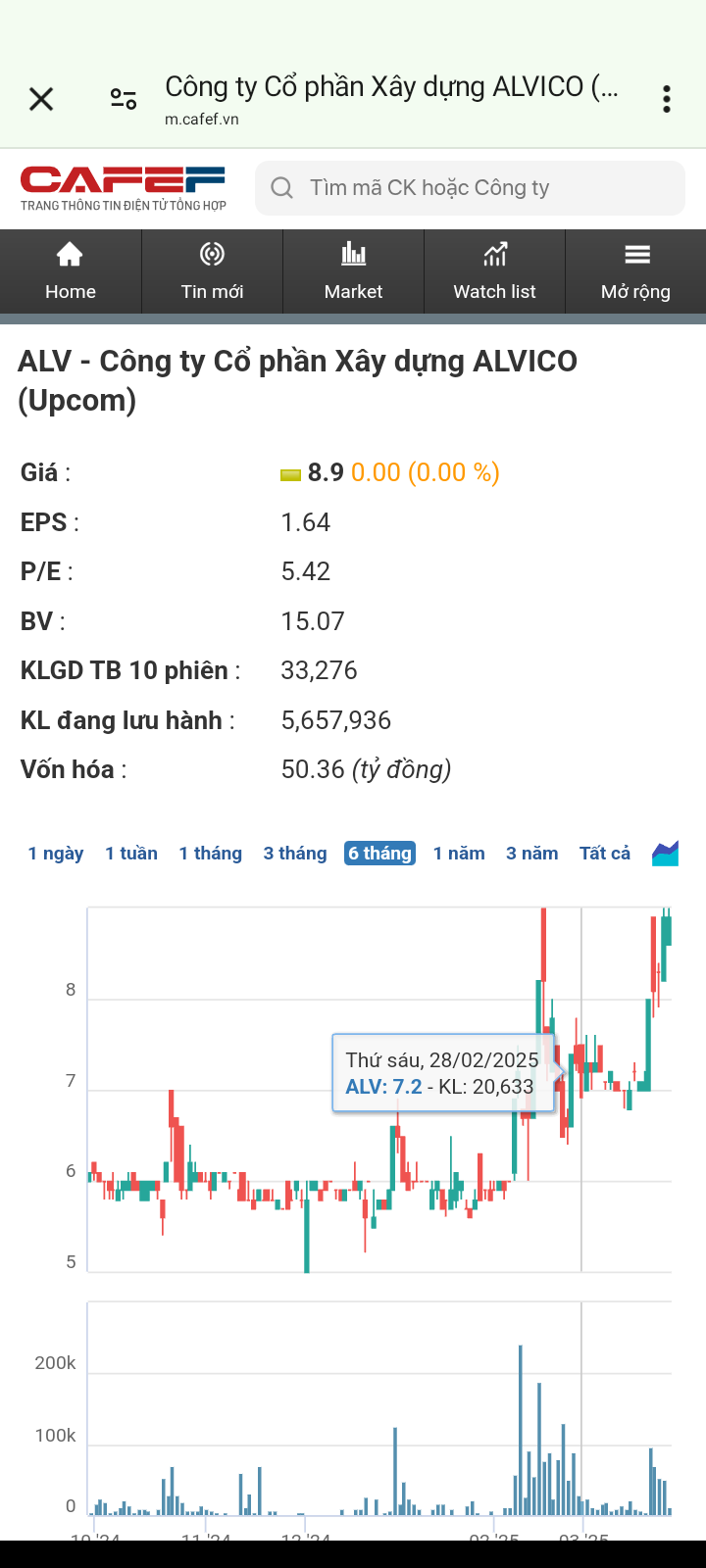Image resolution: width=706 pixels, height=1568 pixels.
Task: Close the browser tab
Action: pos(41,99)
